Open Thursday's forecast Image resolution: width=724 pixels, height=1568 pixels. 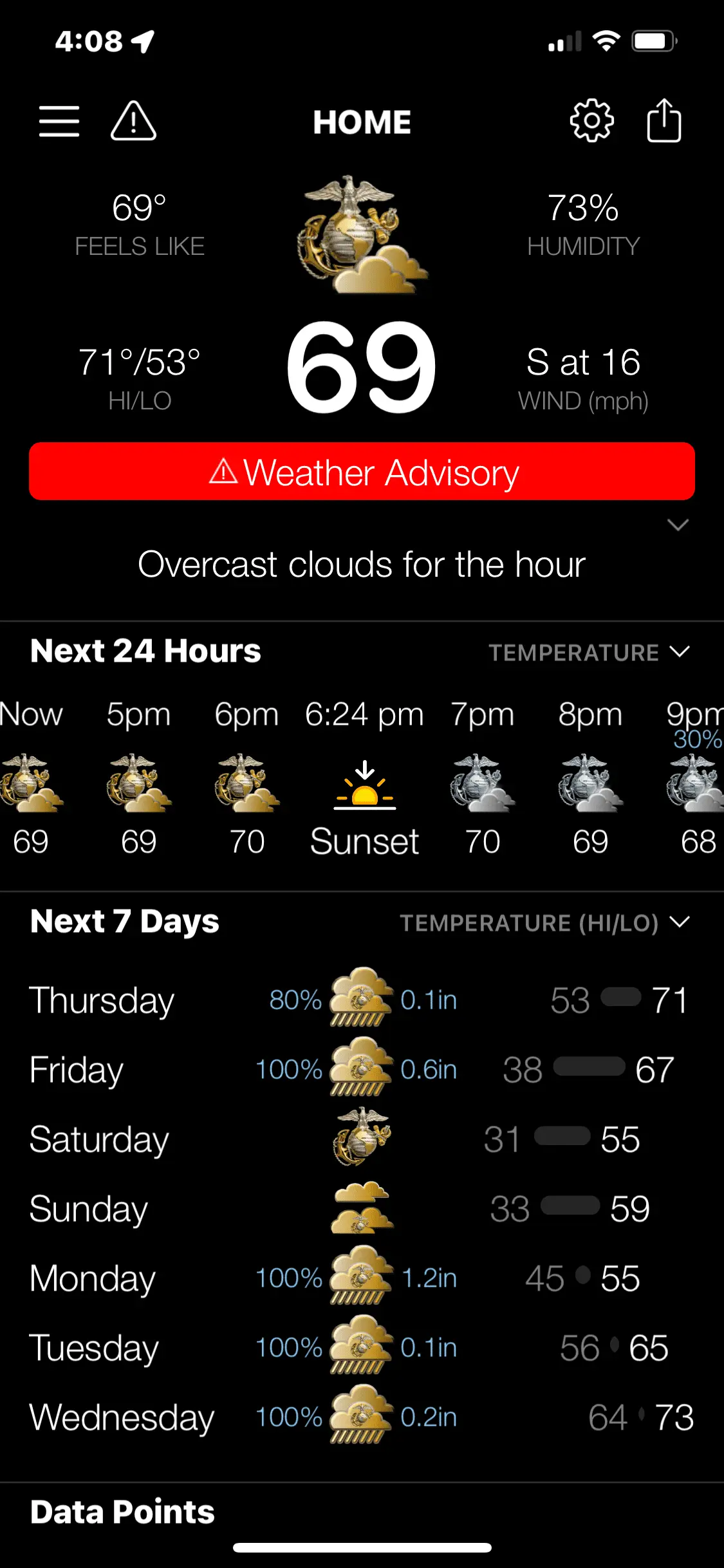coord(360,1000)
